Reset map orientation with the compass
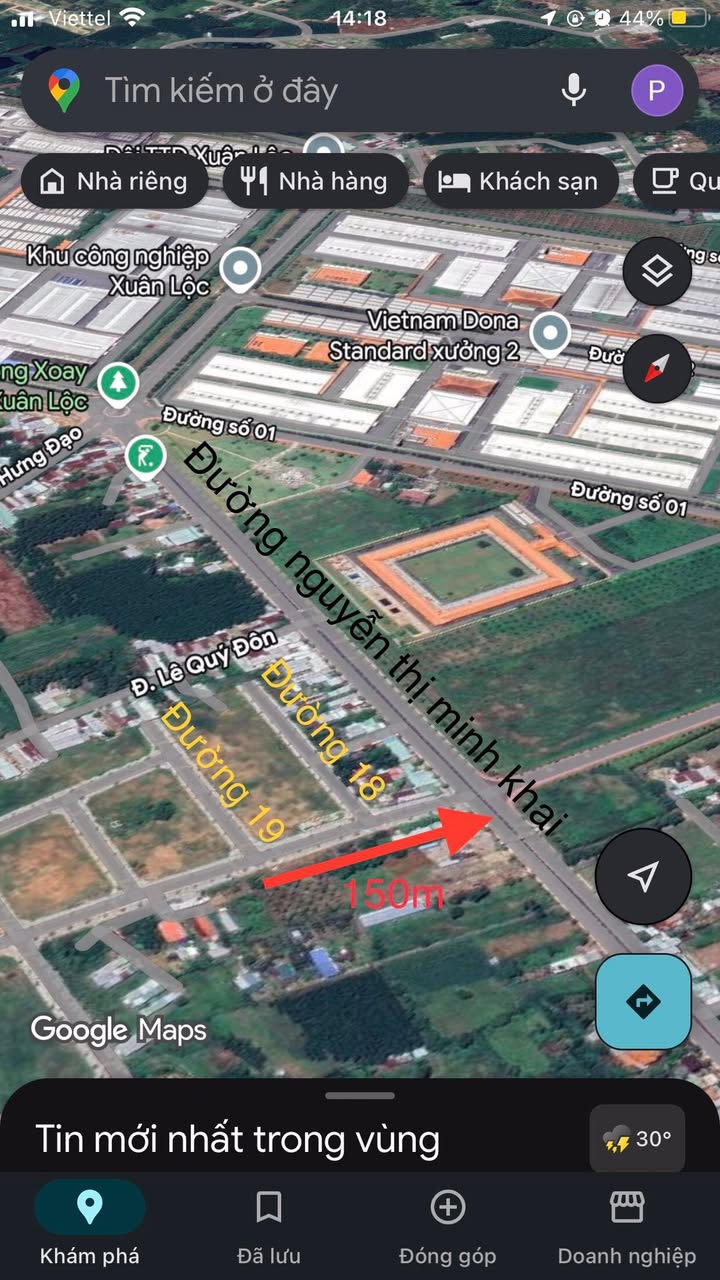720x1280 pixels. coord(657,369)
